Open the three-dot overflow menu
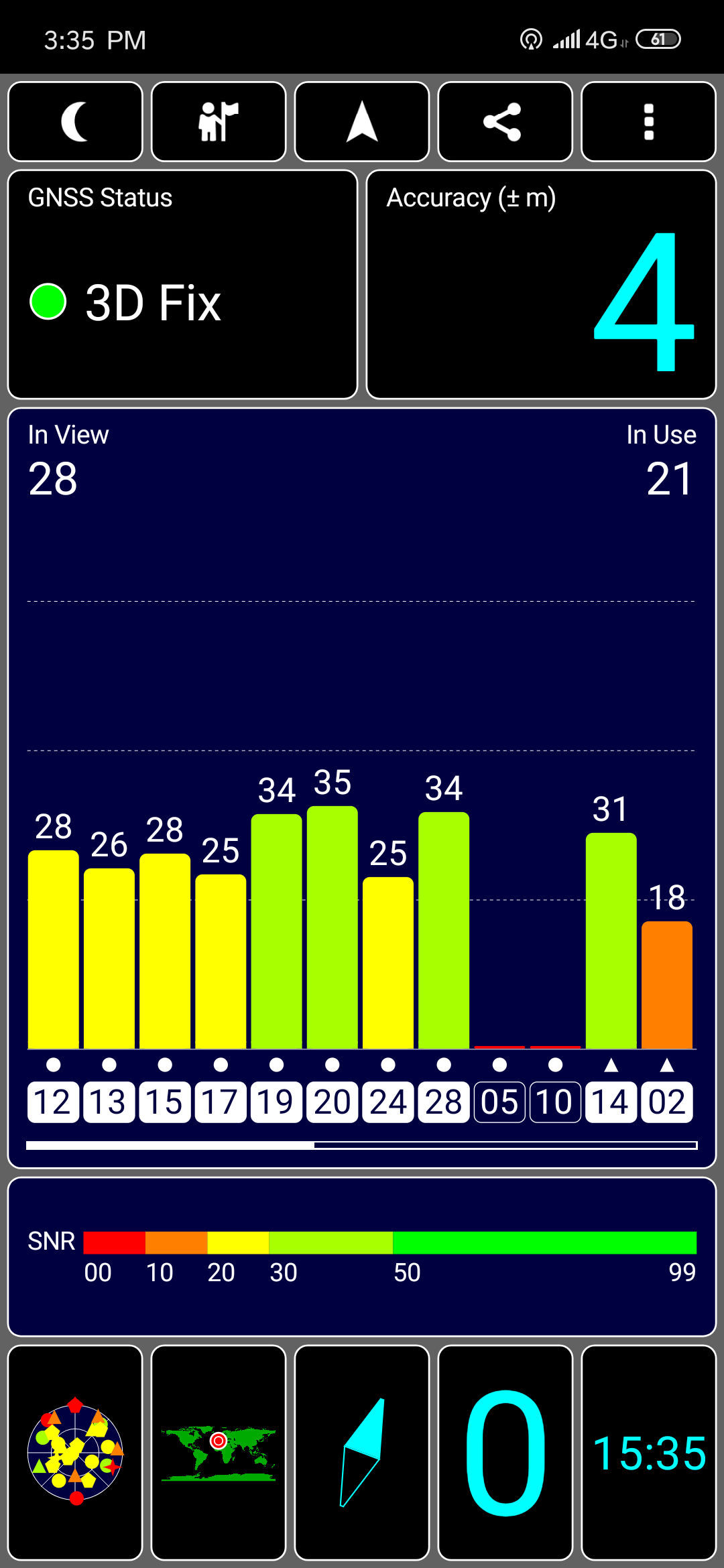This screenshot has width=724, height=1568. pos(648,122)
